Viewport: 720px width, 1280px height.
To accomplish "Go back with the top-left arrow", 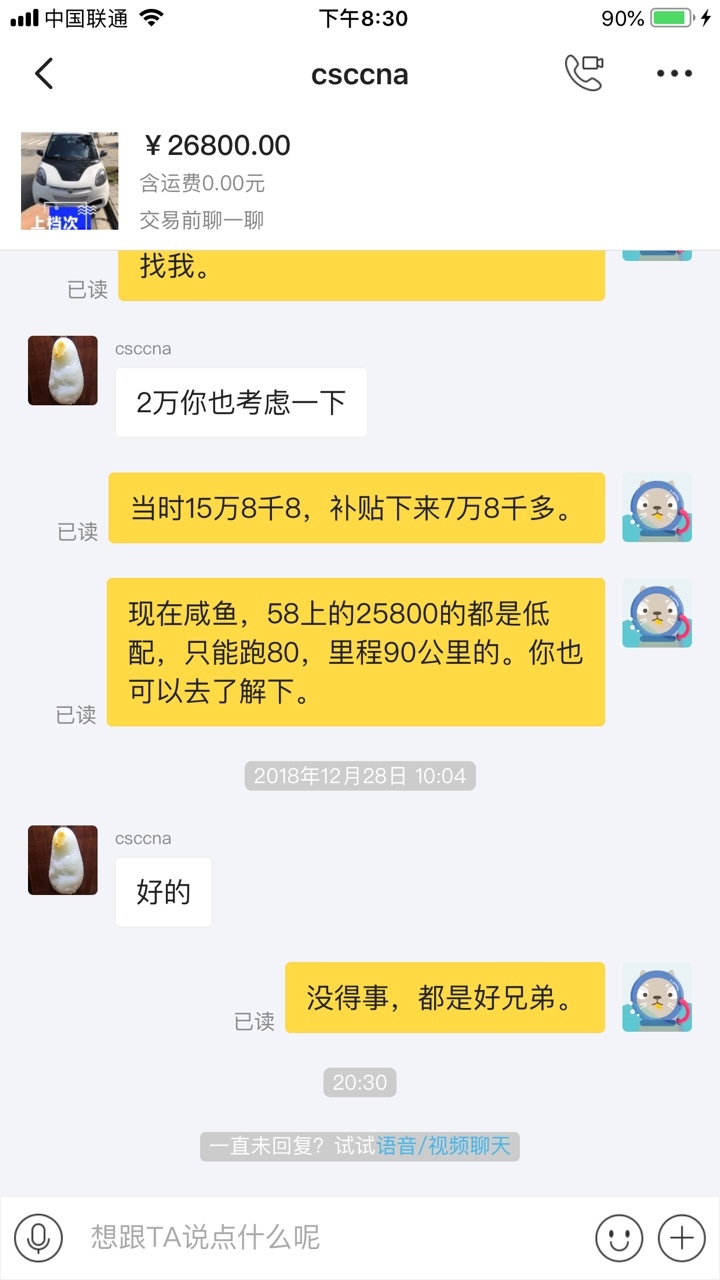I will tap(43, 74).
